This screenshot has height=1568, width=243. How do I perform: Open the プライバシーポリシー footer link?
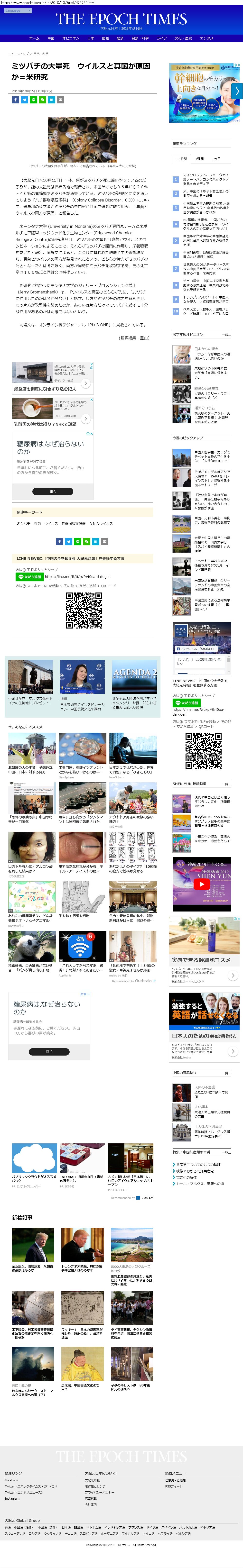click(x=99, y=1493)
